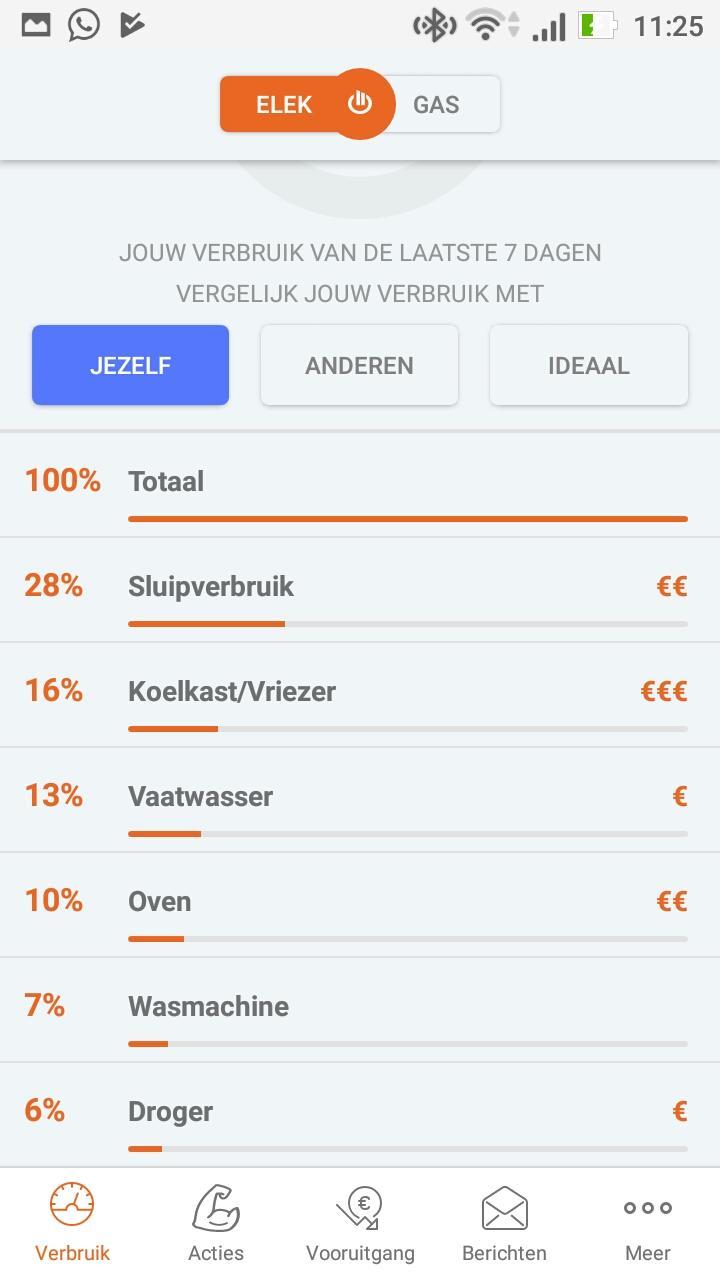Open the gallery notification icon
This screenshot has height=1280, width=720.
click(35, 24)
